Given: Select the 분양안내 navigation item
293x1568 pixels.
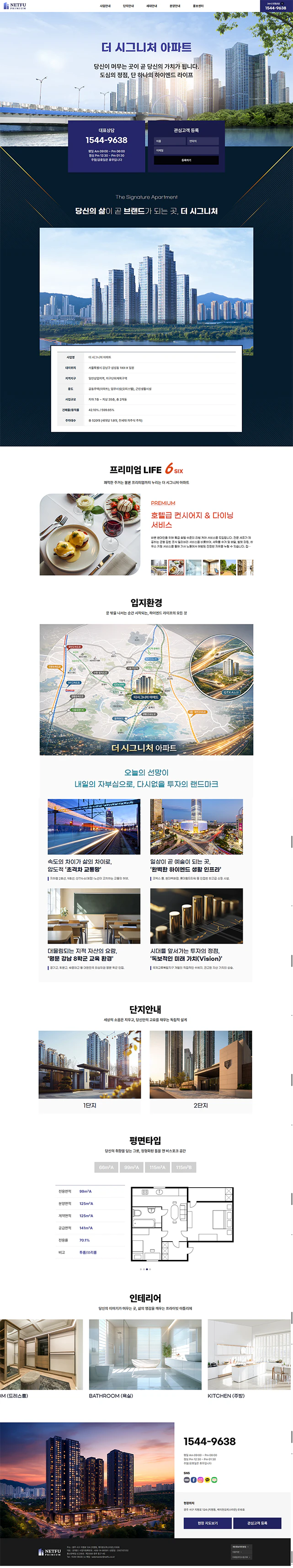Looking at the screenshot, I should (x=175, y=6).
